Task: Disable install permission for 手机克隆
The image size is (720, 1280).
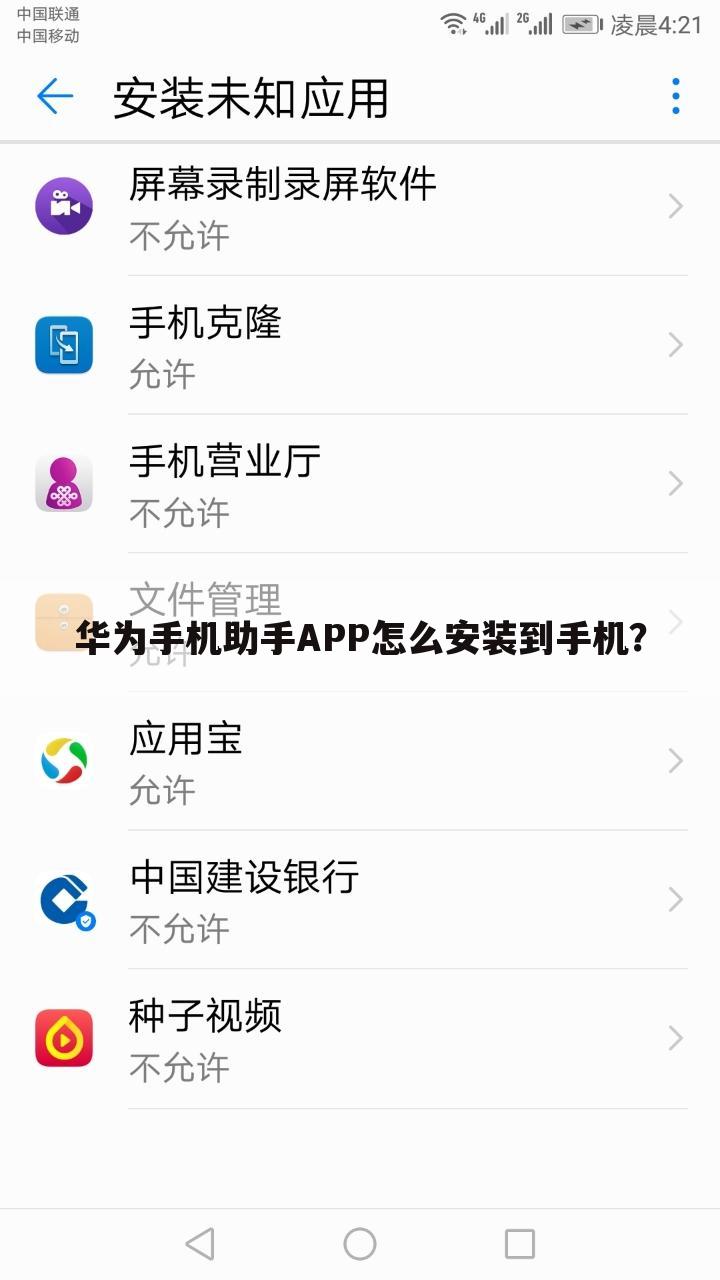Action: point(674,344)
